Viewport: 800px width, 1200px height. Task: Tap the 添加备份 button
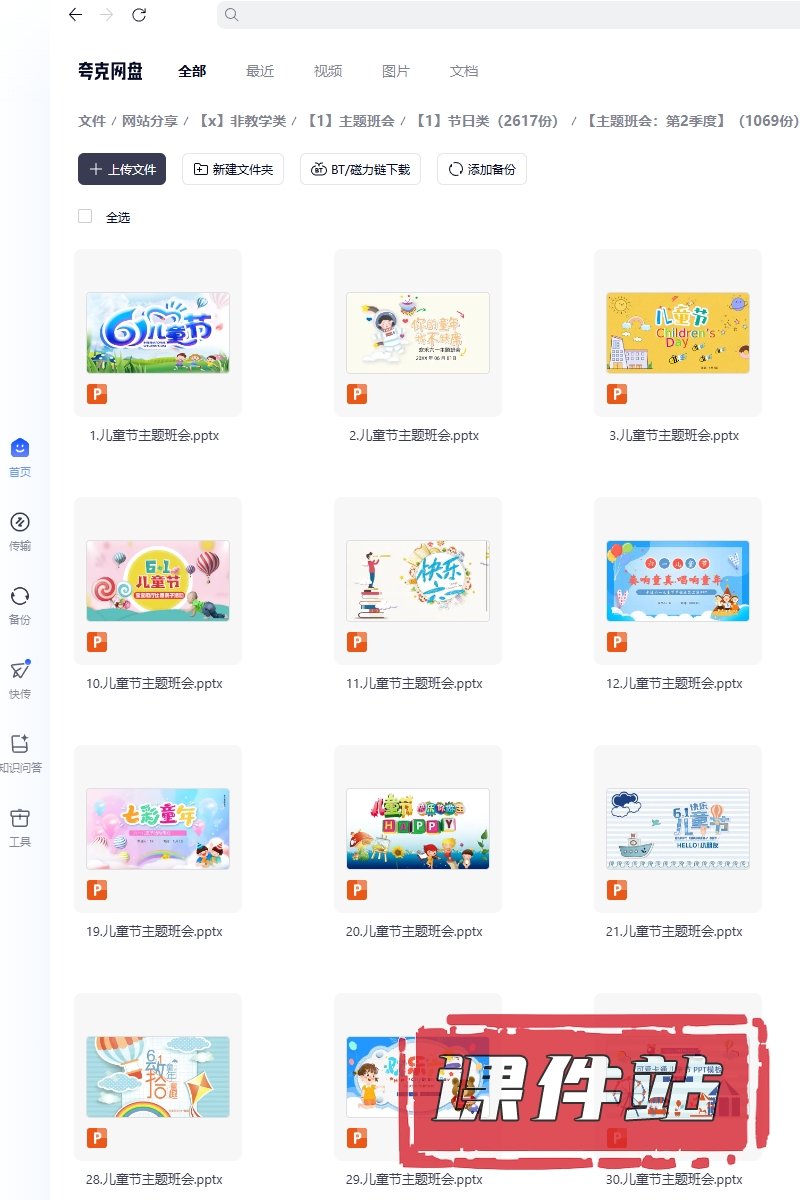[482, 169]
